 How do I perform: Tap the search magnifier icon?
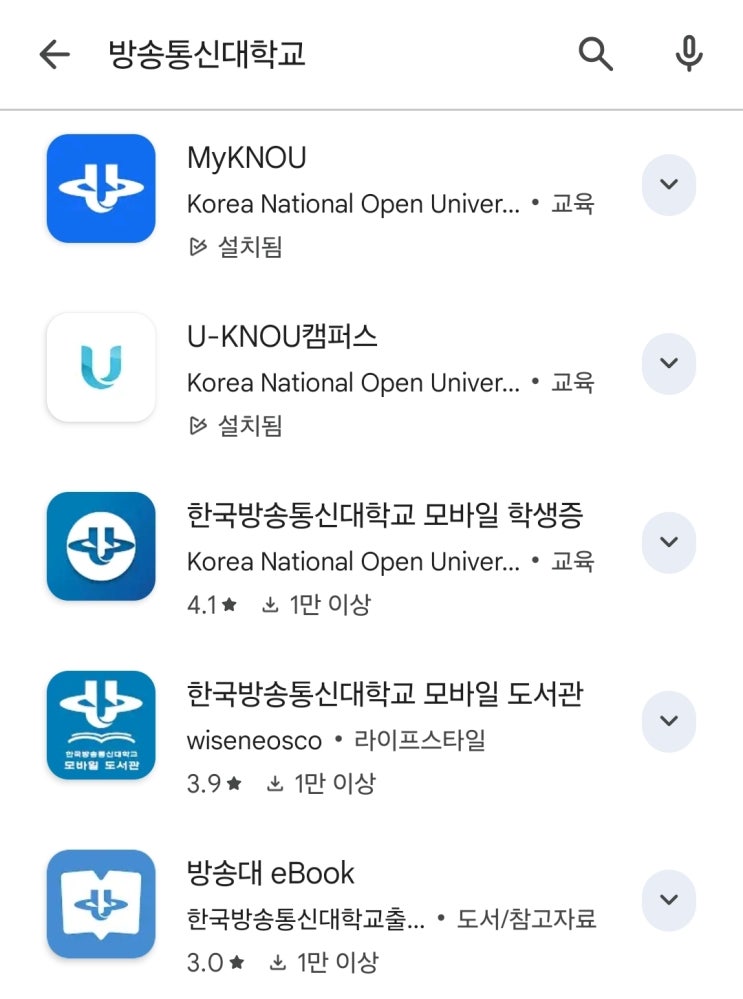[x=595, y=54]
